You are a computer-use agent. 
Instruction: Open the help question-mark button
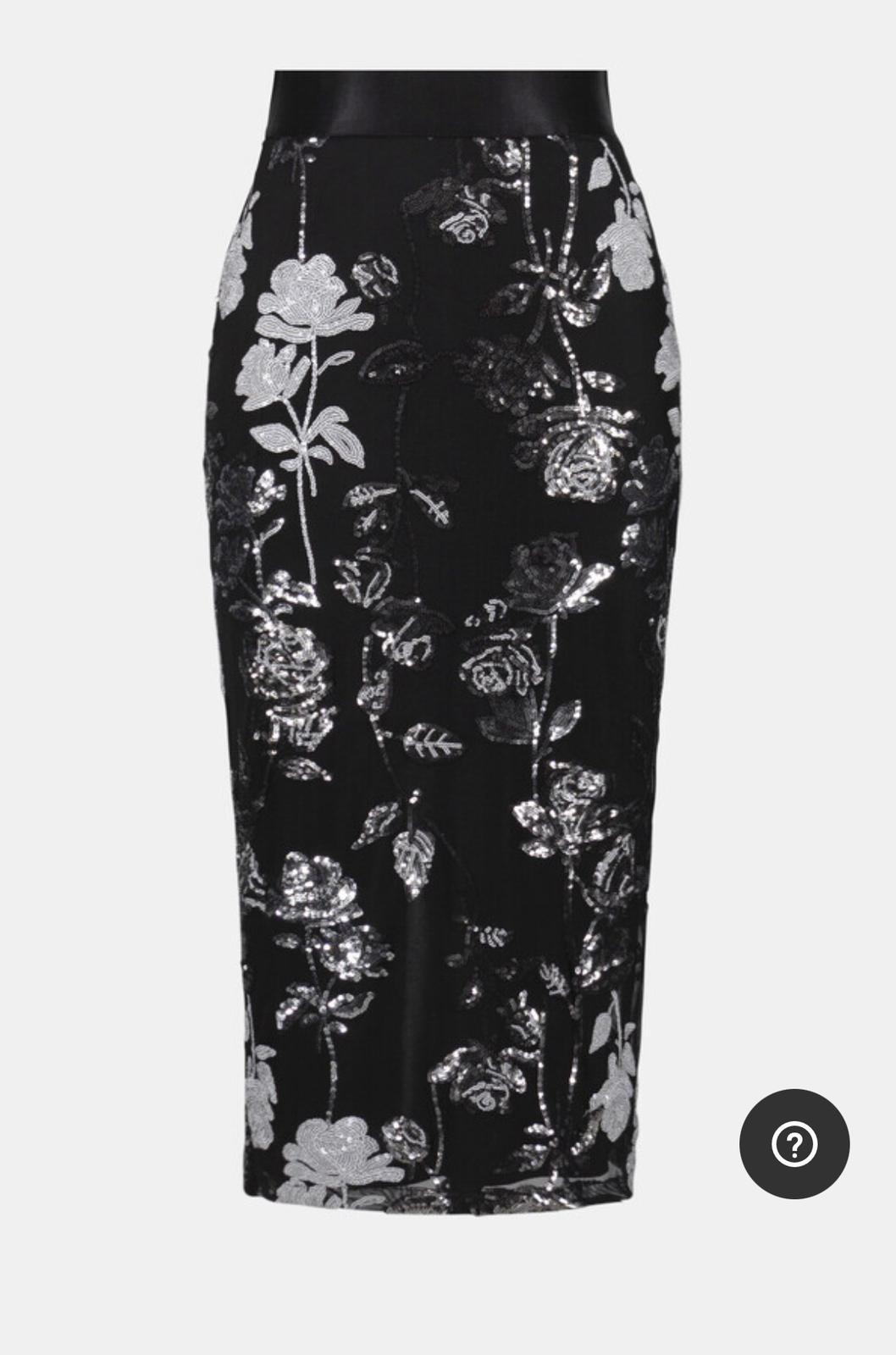794,1144
